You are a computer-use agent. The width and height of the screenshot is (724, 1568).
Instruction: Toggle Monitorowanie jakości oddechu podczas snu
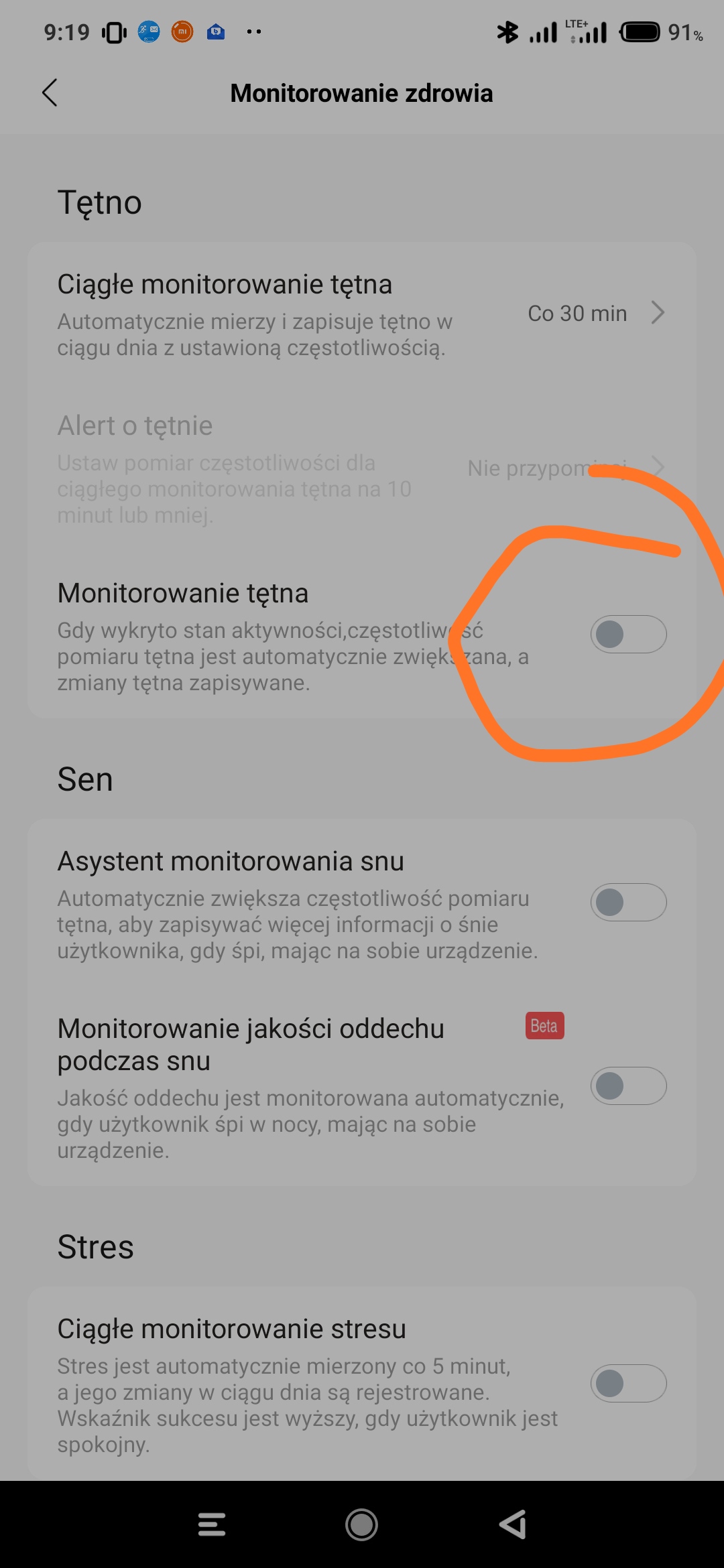pos(627,1086)
